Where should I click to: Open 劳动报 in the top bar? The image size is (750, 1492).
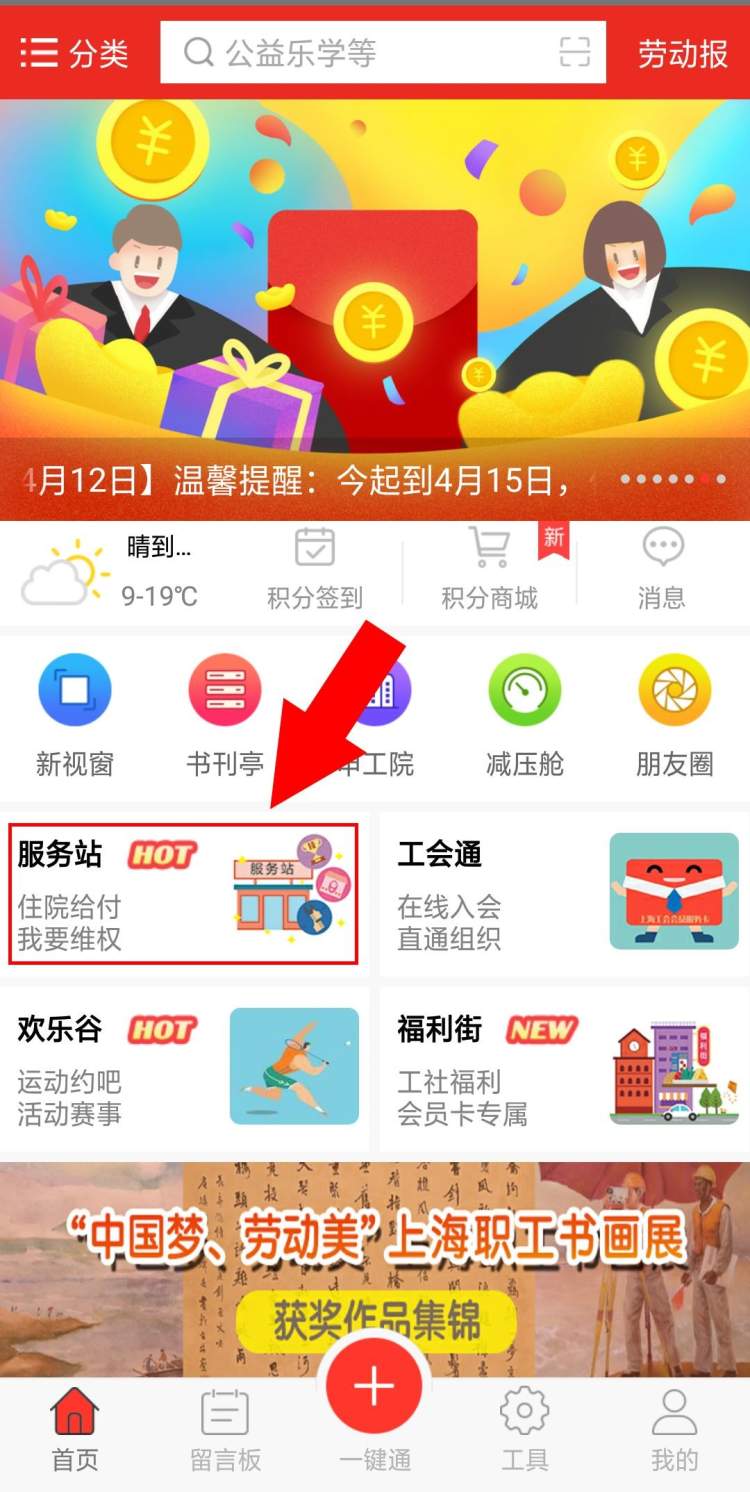point(683,54)
